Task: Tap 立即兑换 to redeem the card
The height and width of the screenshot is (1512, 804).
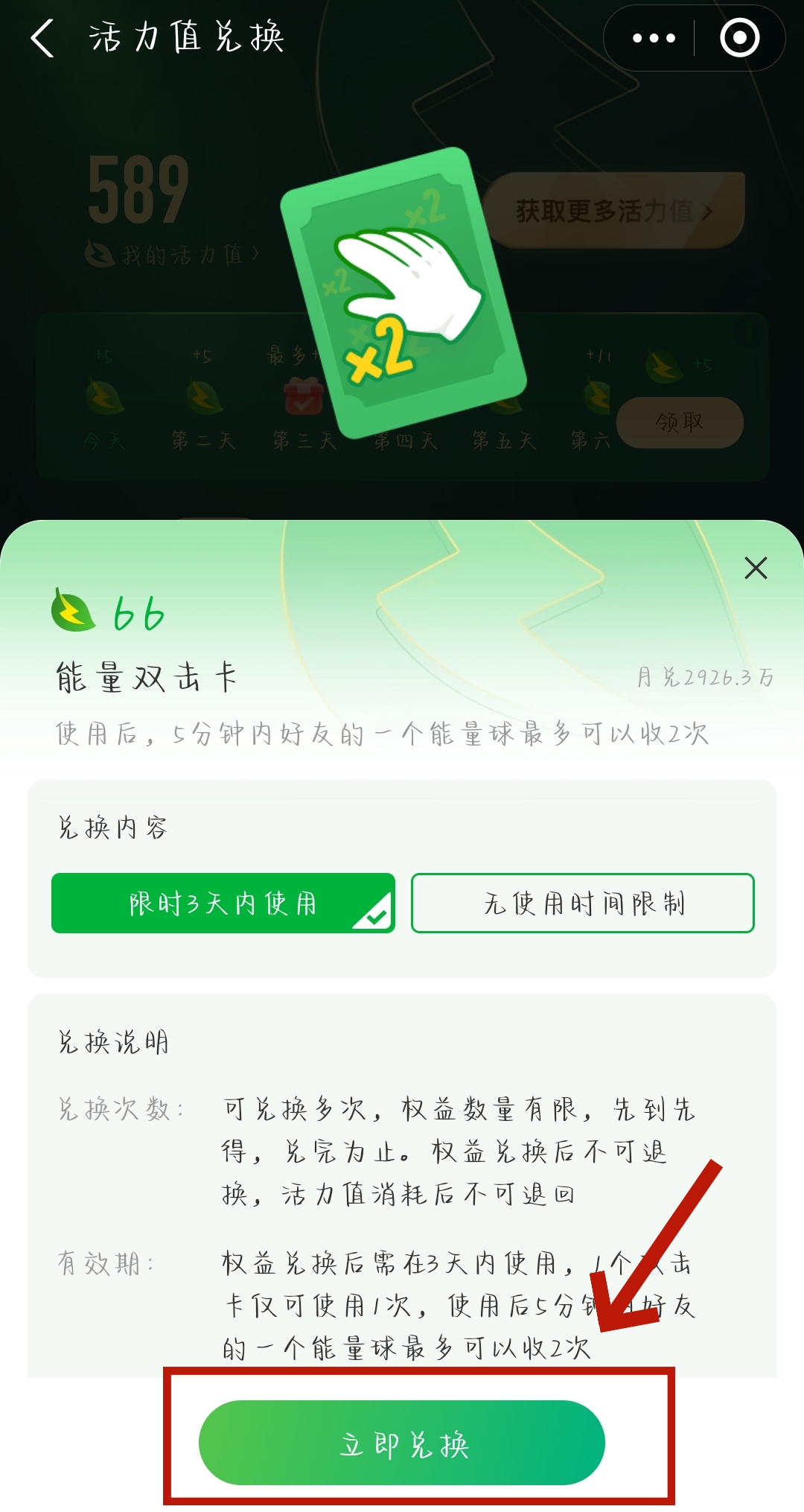Action: click(402, 1443)
